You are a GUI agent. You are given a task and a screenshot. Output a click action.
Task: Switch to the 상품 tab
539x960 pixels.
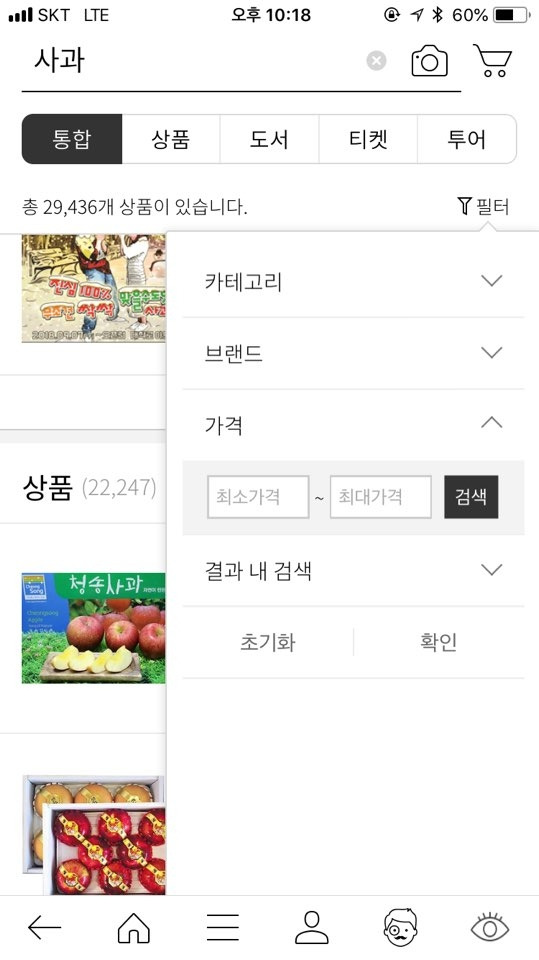tap(171, 139)
